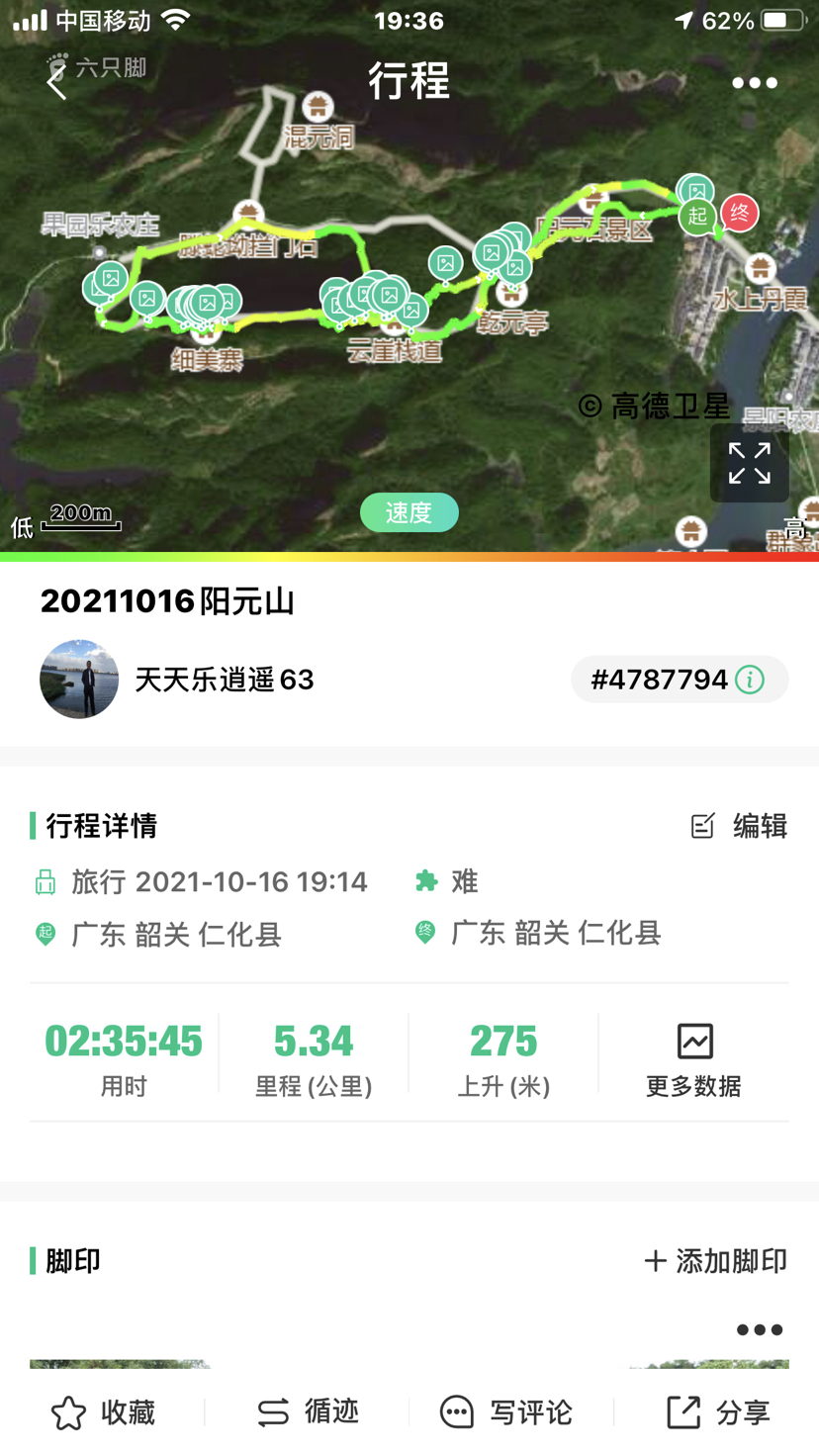
Task: Expand the map to fullscreen
Action: [749, 464]
